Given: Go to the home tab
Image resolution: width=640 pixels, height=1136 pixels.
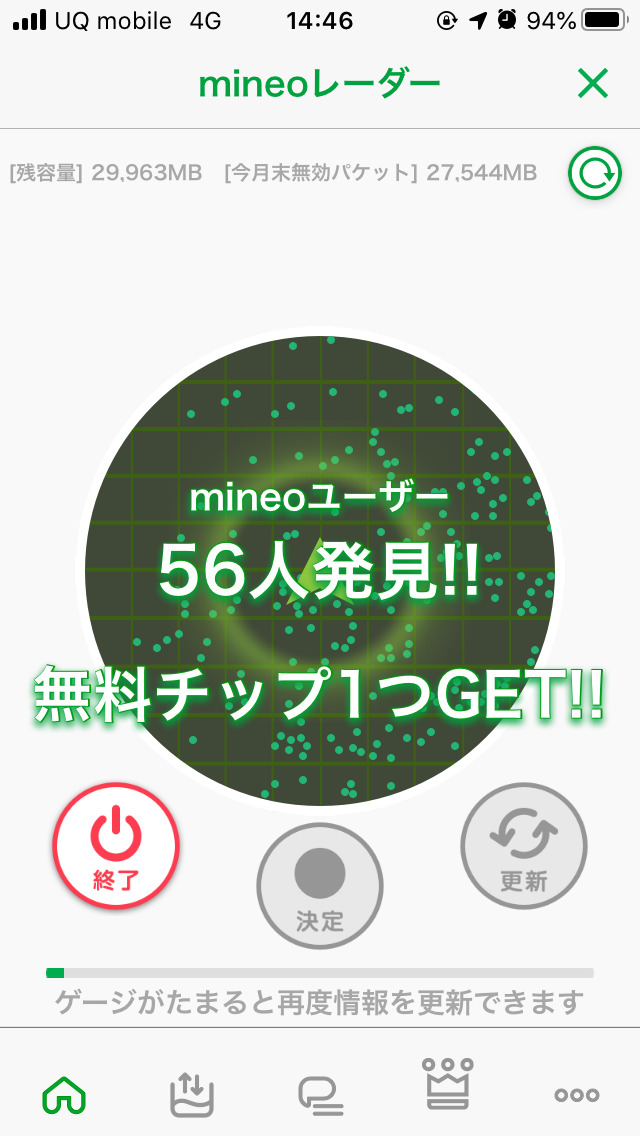Looking at the screenshot, I should click(64, 1095).
